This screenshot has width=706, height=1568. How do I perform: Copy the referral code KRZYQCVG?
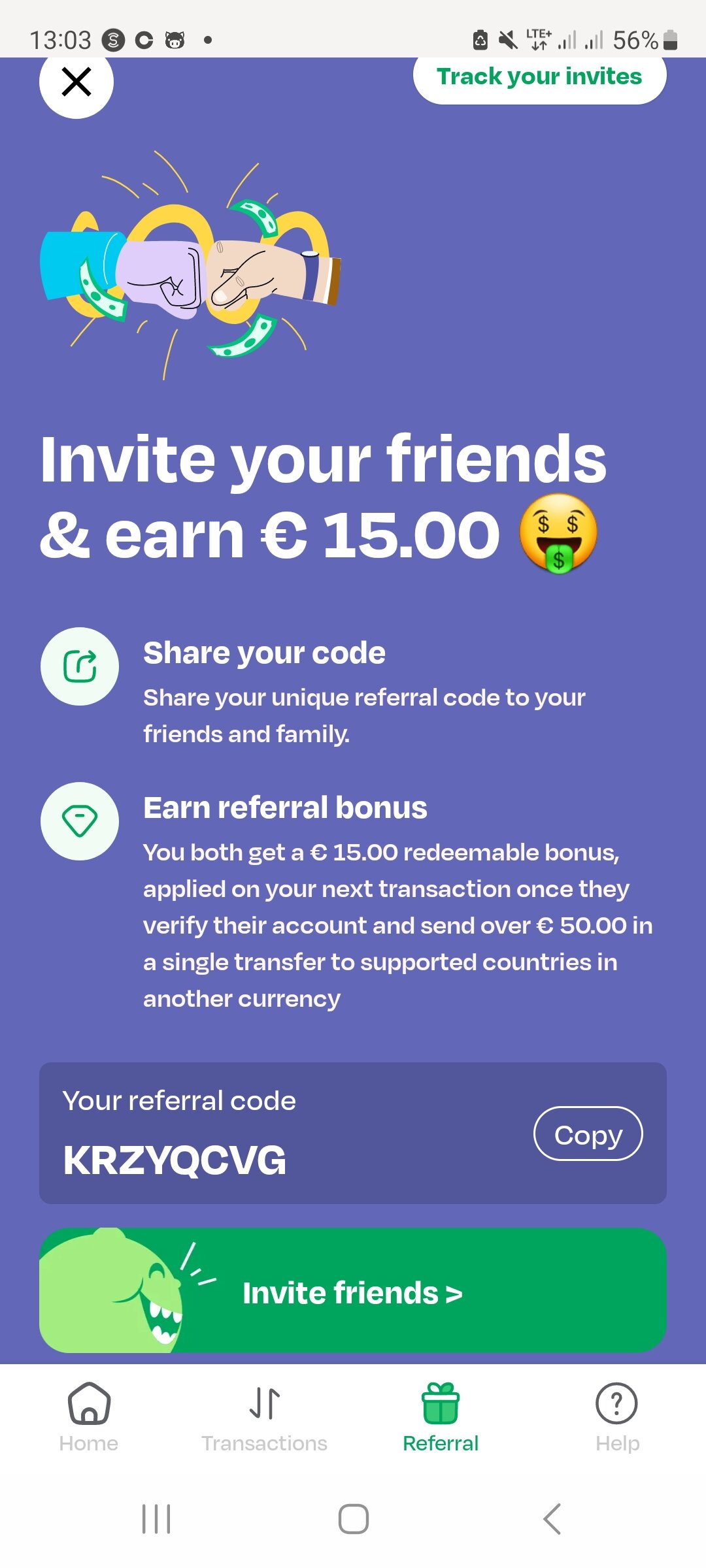click(x=588, y=1134)
